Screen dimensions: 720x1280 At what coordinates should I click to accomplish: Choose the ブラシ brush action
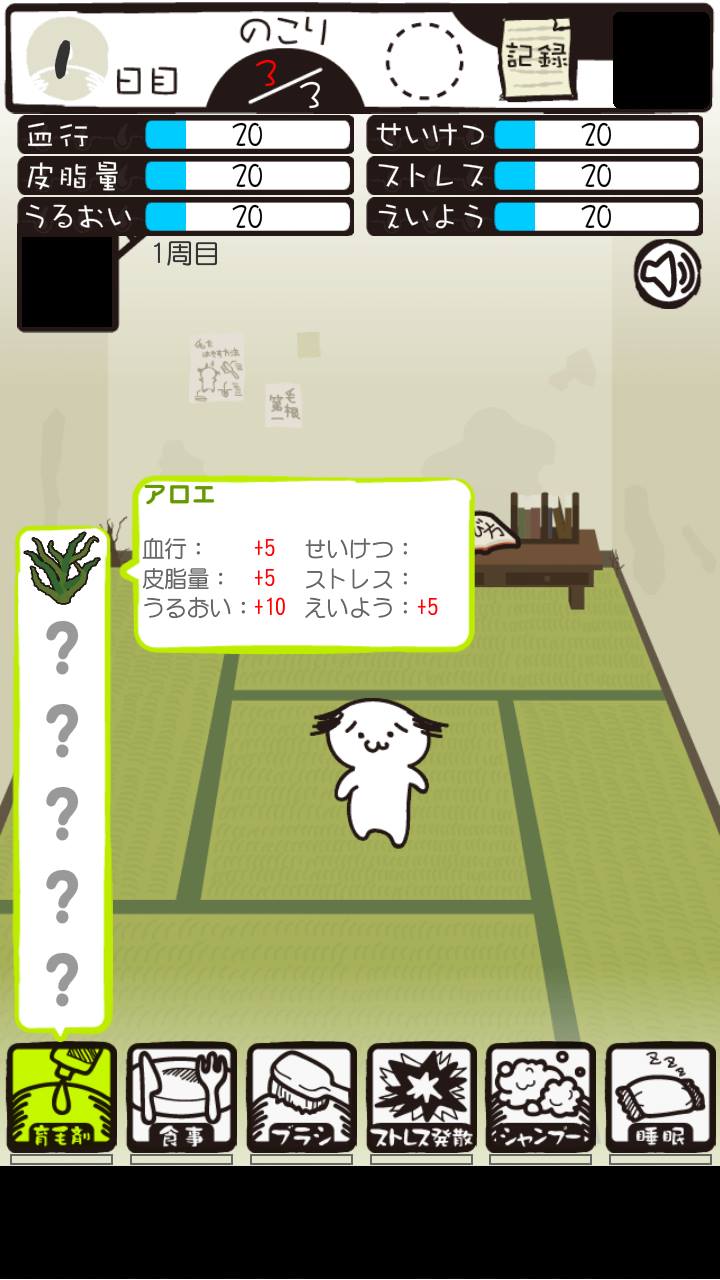click(x=301, y=1099)
